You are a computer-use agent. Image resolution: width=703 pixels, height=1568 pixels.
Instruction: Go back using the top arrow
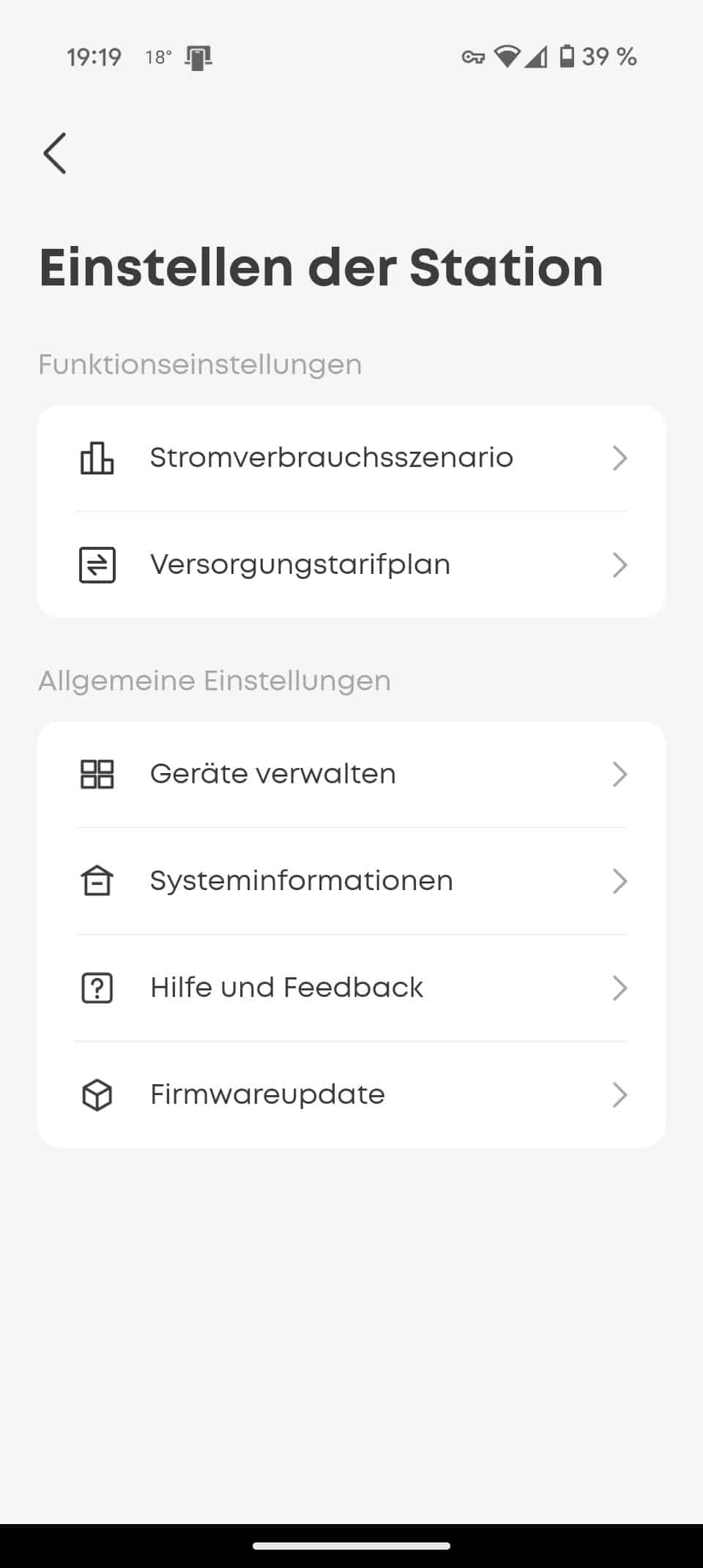point(55,154)
